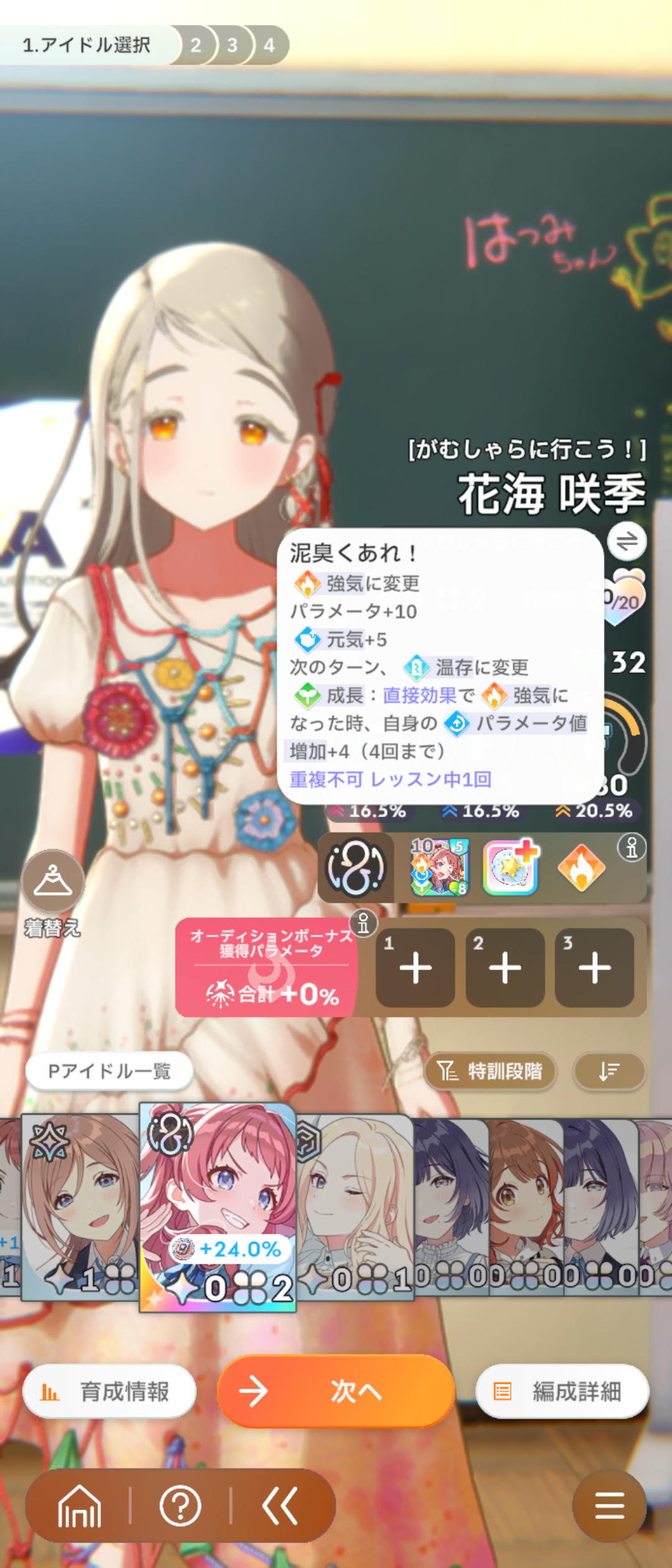Image resolution: width=672 pixels, height=1568 pixels.
Task: Open the help question mark
Action: pos(180,1506)
